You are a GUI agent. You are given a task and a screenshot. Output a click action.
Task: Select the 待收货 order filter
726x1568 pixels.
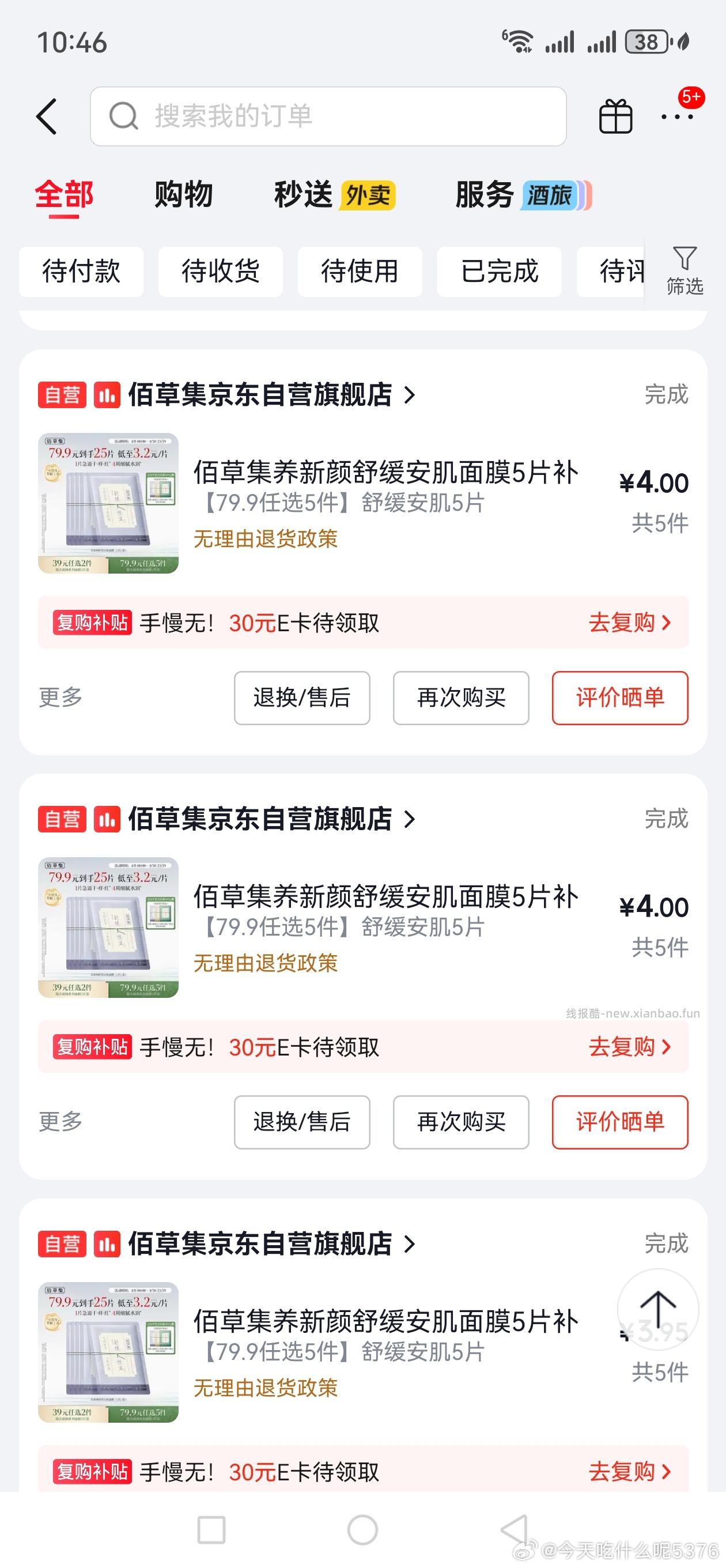[x=220, y=272]
